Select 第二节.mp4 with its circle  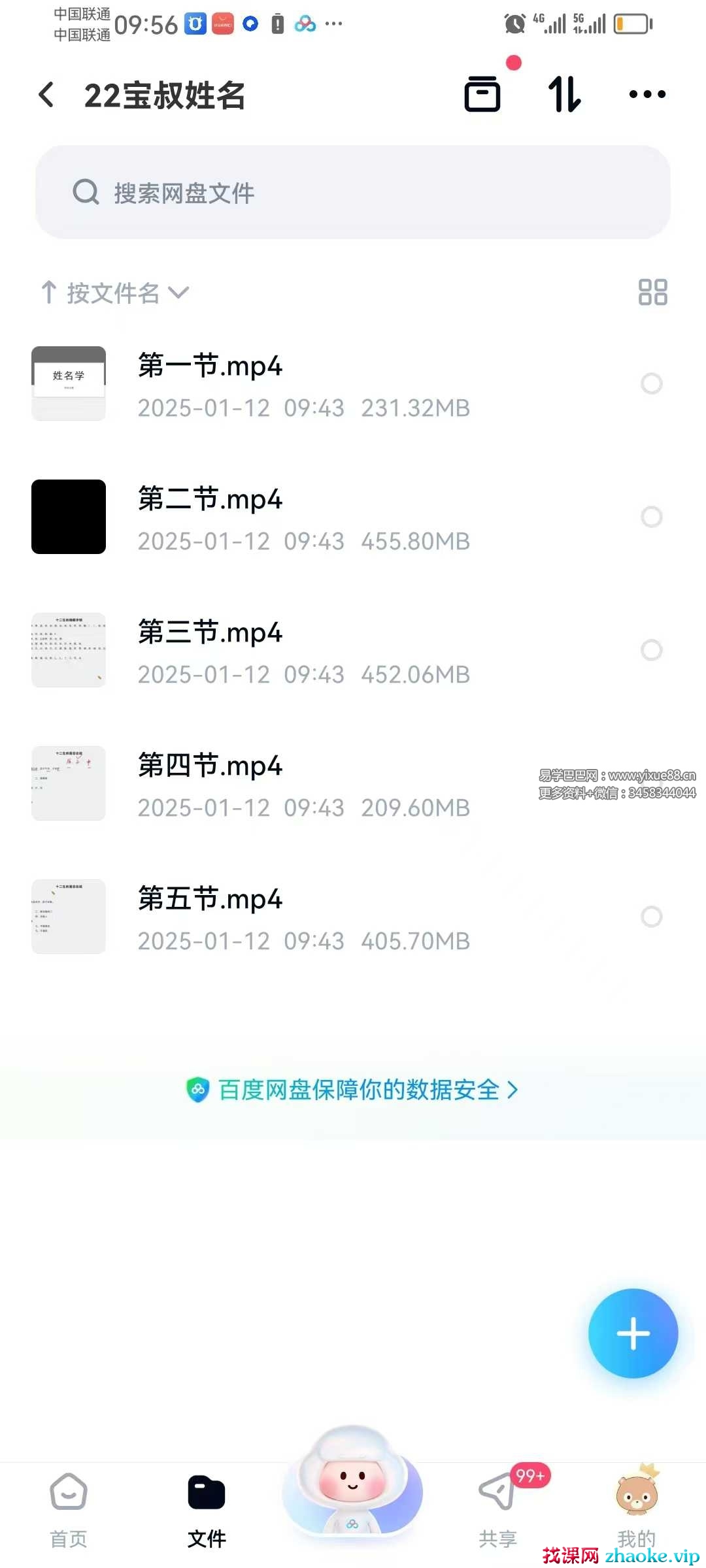tap(652, 517)
